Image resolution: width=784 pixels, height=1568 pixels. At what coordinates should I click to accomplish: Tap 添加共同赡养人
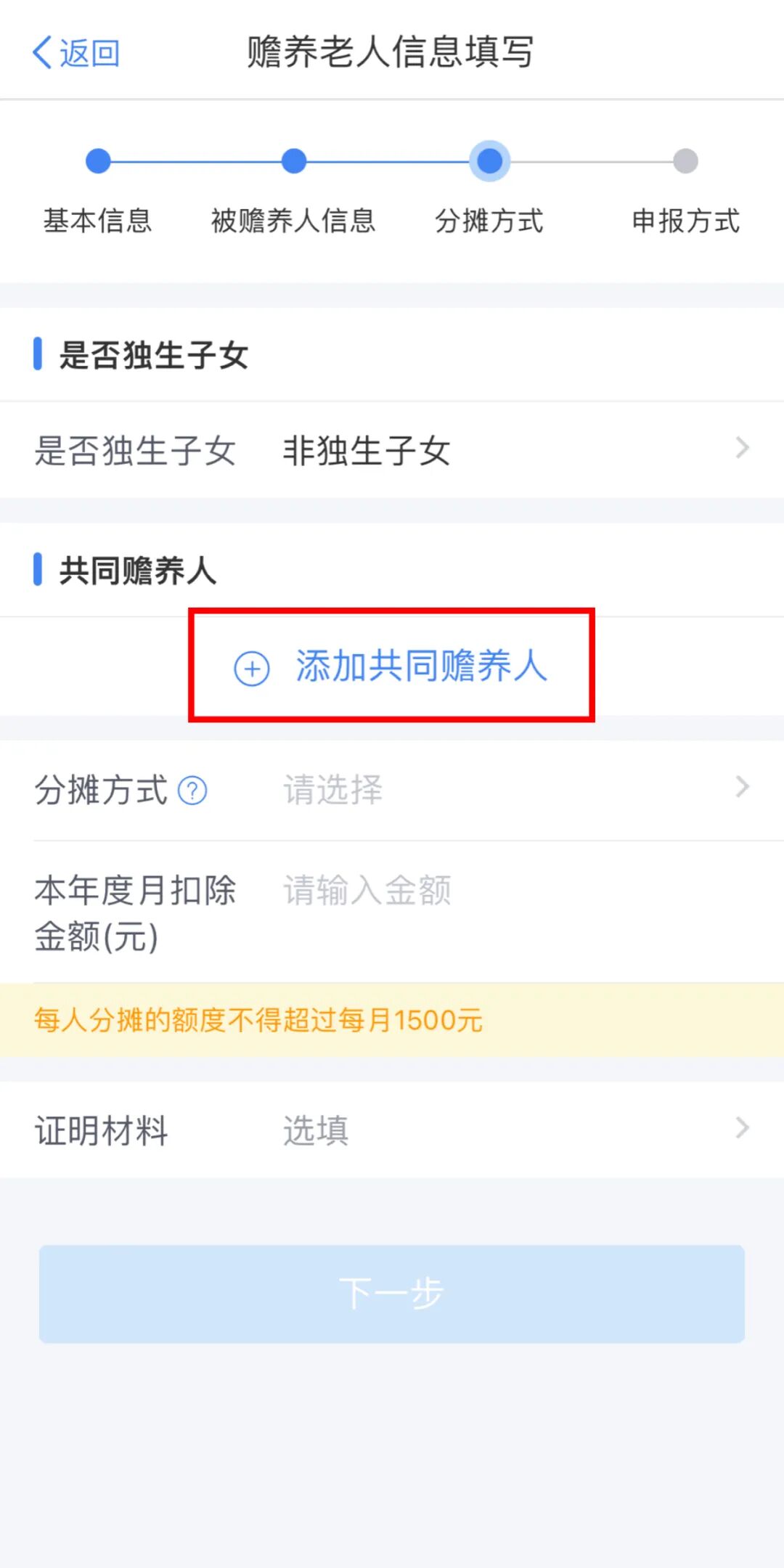[392, 666]
